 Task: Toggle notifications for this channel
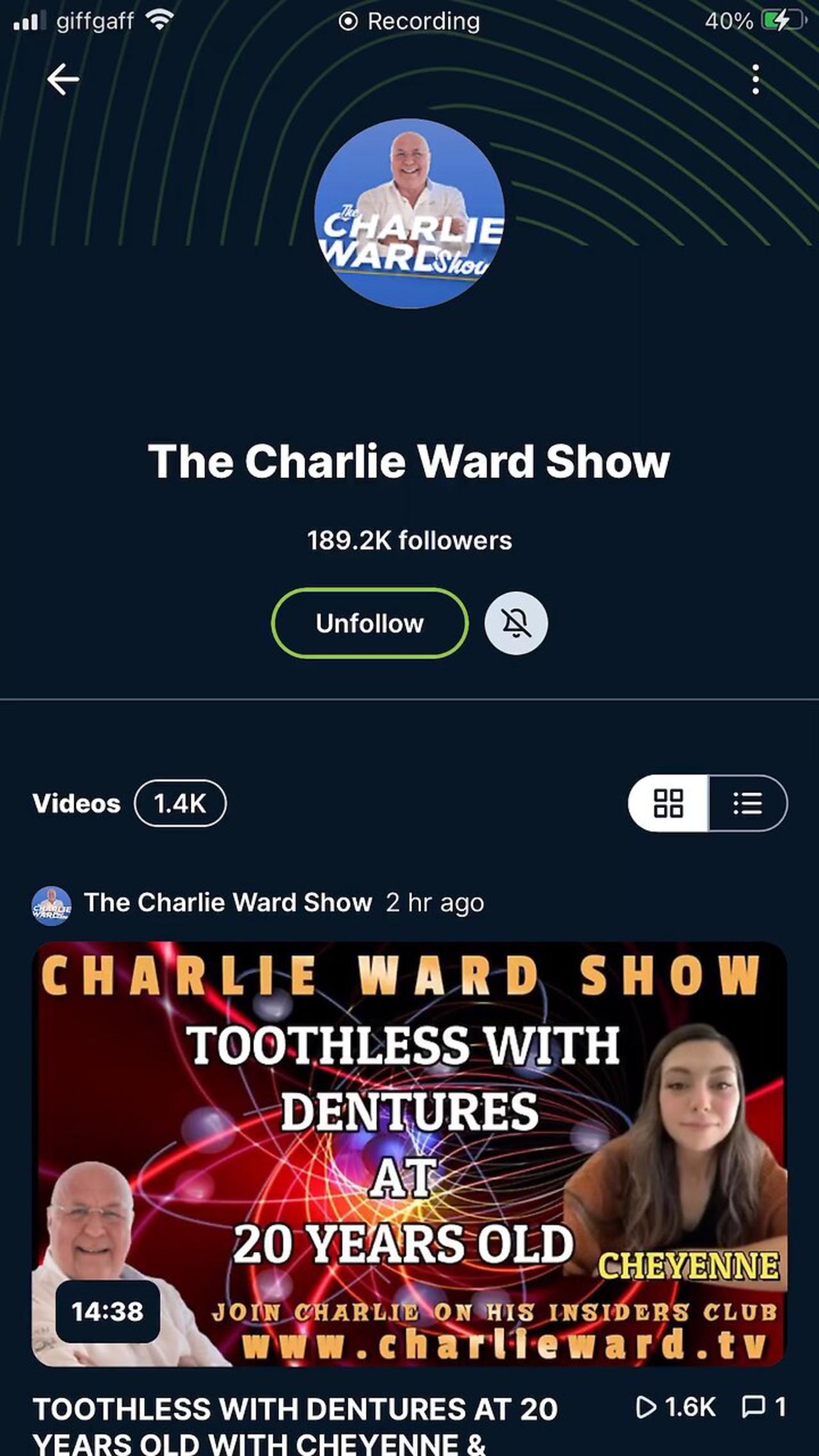click(x=517, y=623)
